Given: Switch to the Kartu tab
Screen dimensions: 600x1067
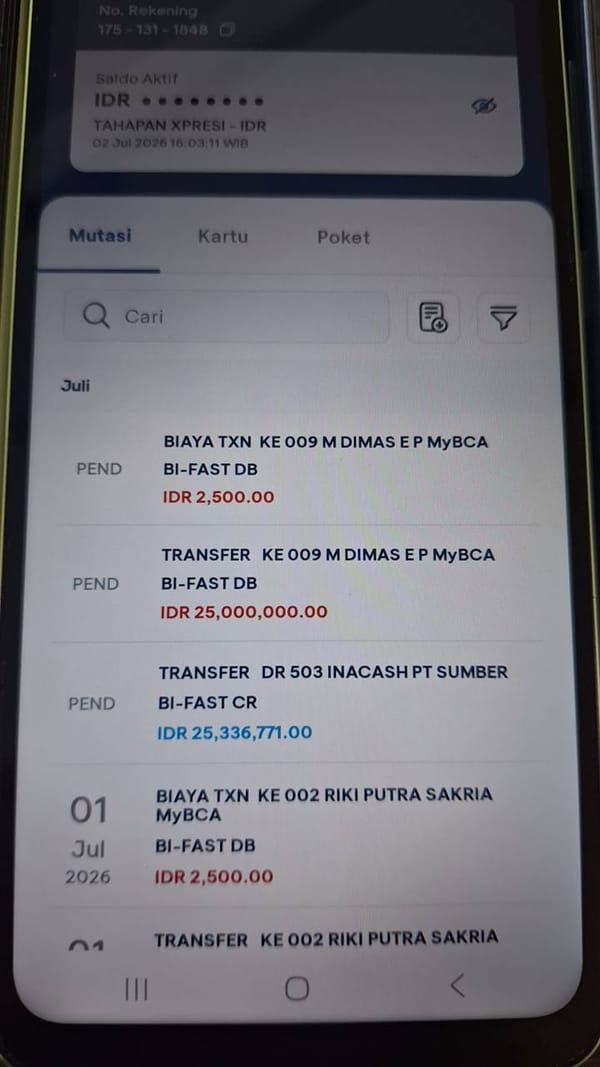Looking at the screenshot, I should [x=222, y=237].
